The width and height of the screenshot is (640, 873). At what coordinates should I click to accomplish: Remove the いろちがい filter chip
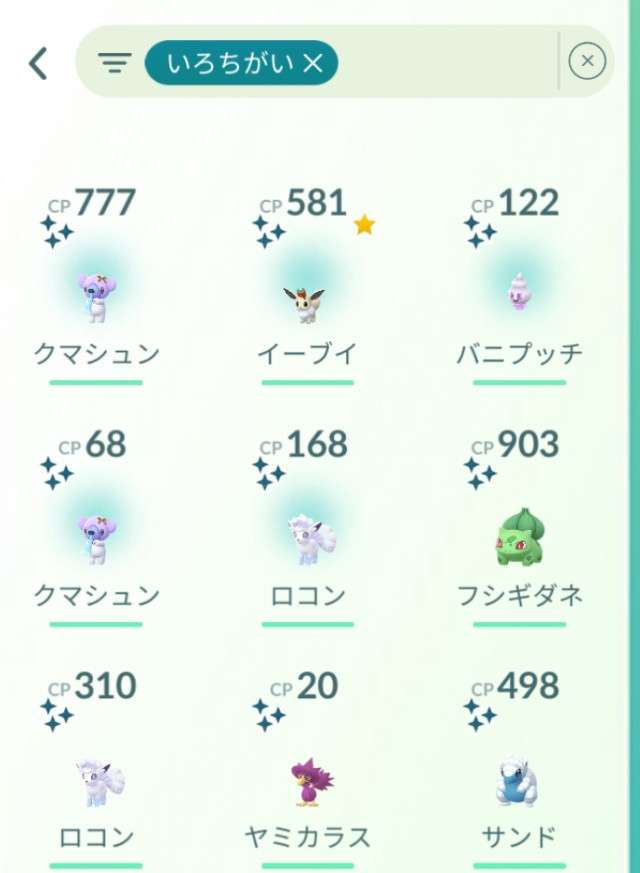click(312, 64)
